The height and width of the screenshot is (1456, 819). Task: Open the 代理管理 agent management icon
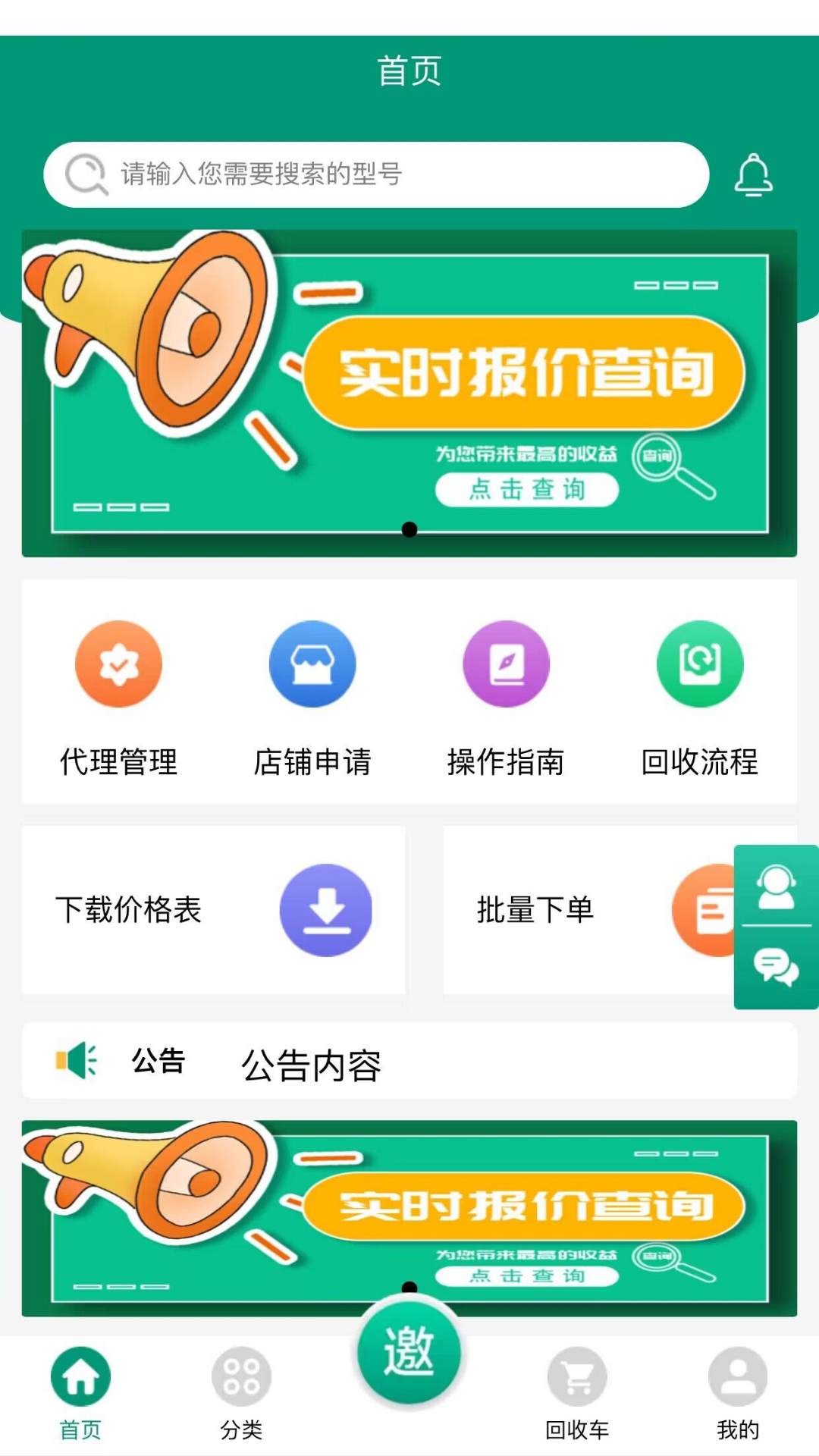118,664
